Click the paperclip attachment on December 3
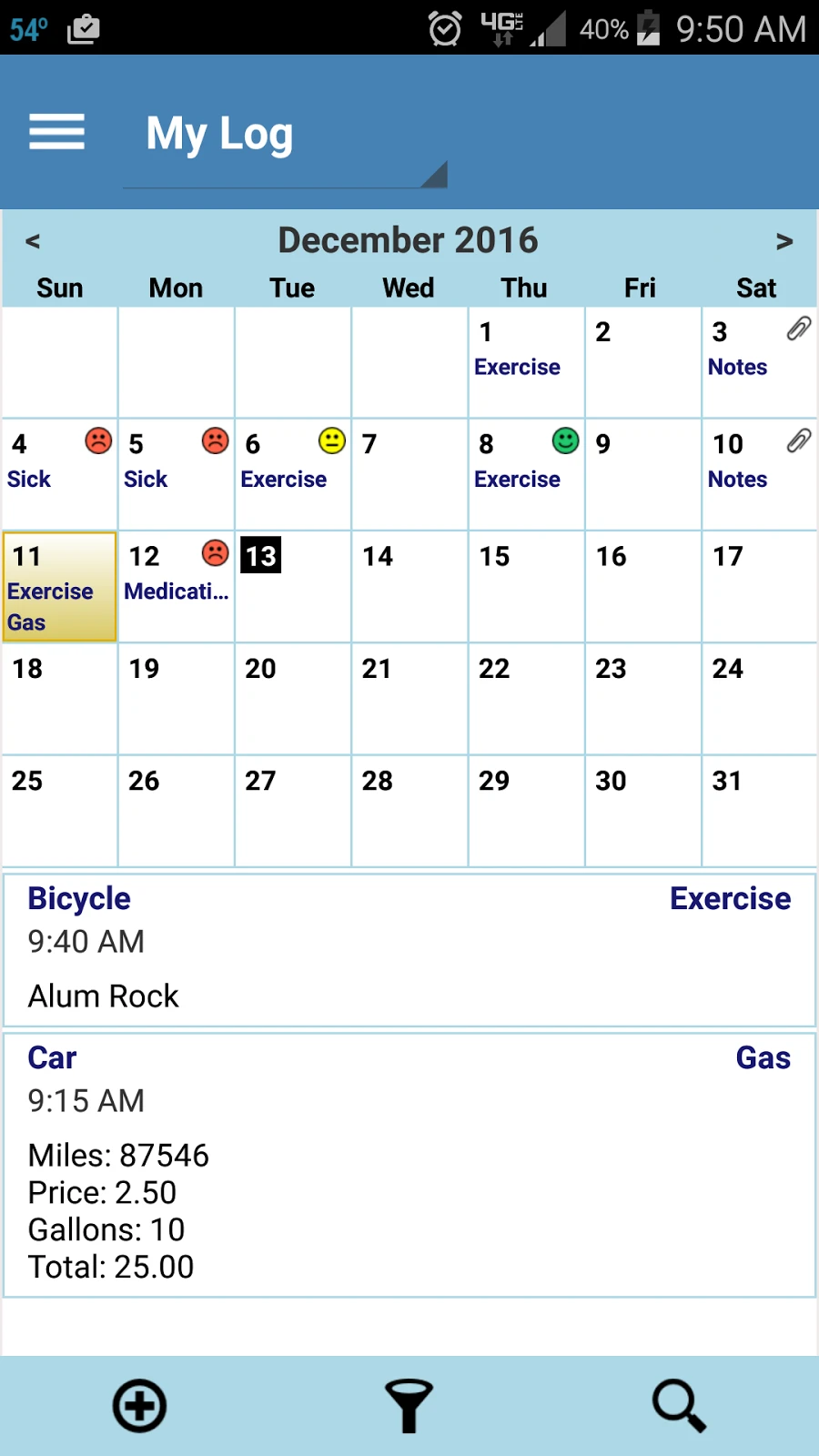The width and height of the screenshot is (819, 1456). [x=798, y=330]
